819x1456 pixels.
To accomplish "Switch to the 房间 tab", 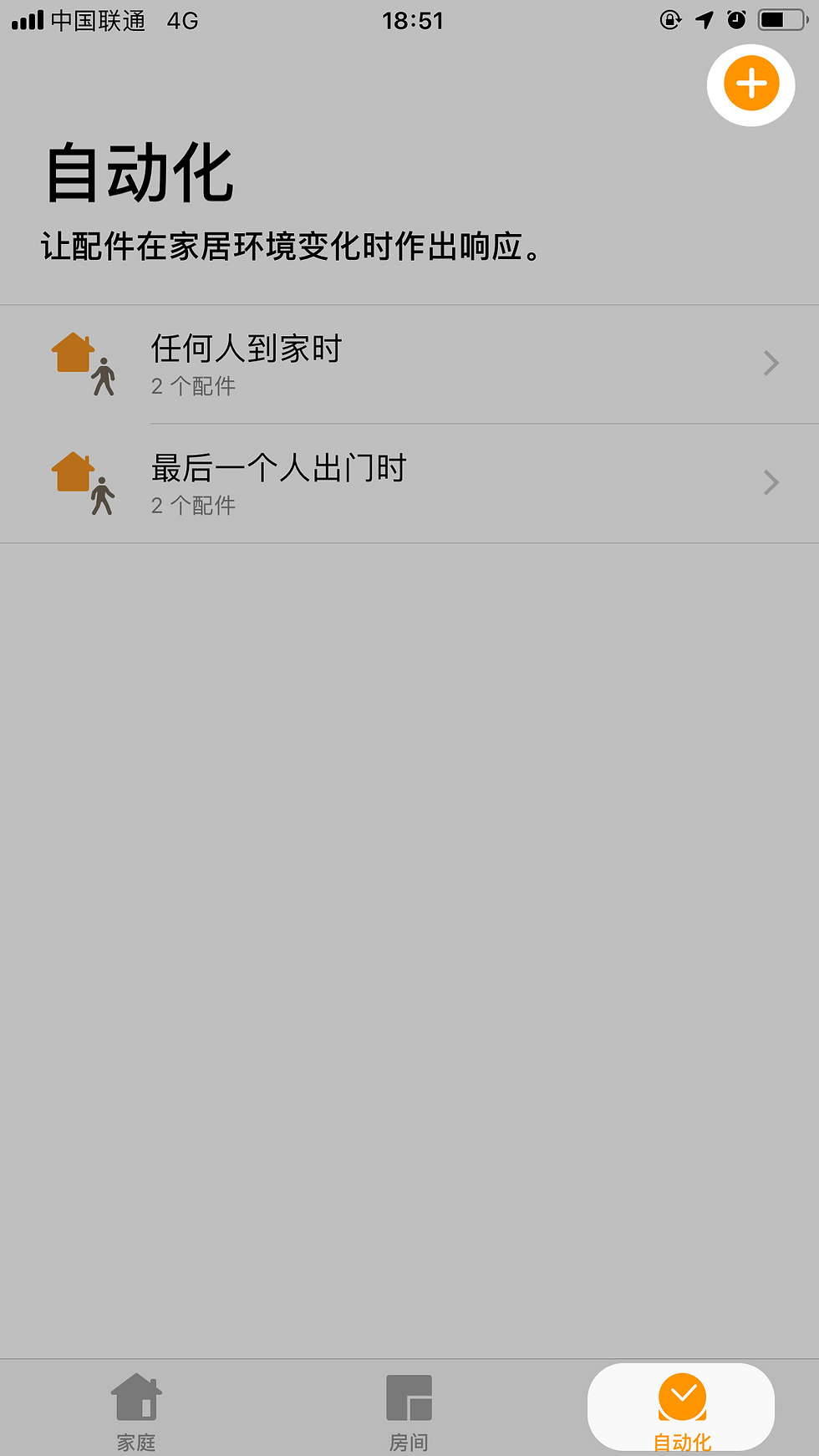I will [x=409, y=1409].
